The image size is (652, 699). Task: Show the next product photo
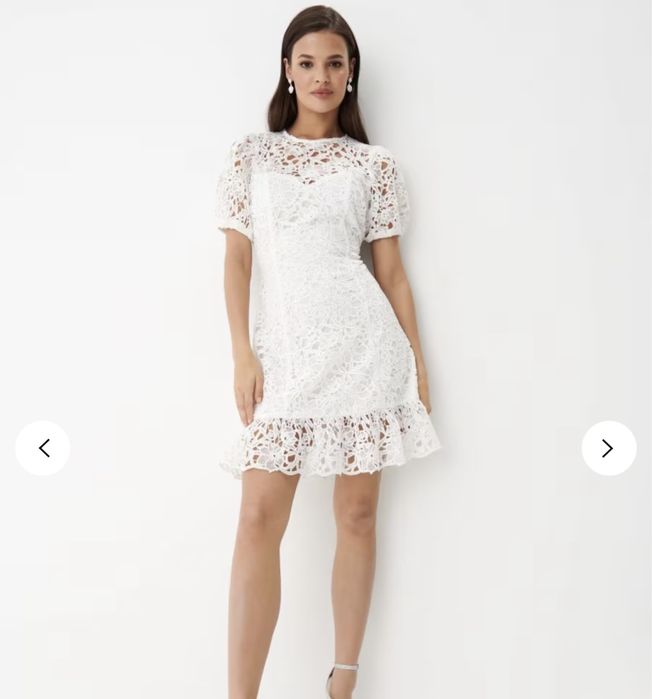tap(608, 448)
